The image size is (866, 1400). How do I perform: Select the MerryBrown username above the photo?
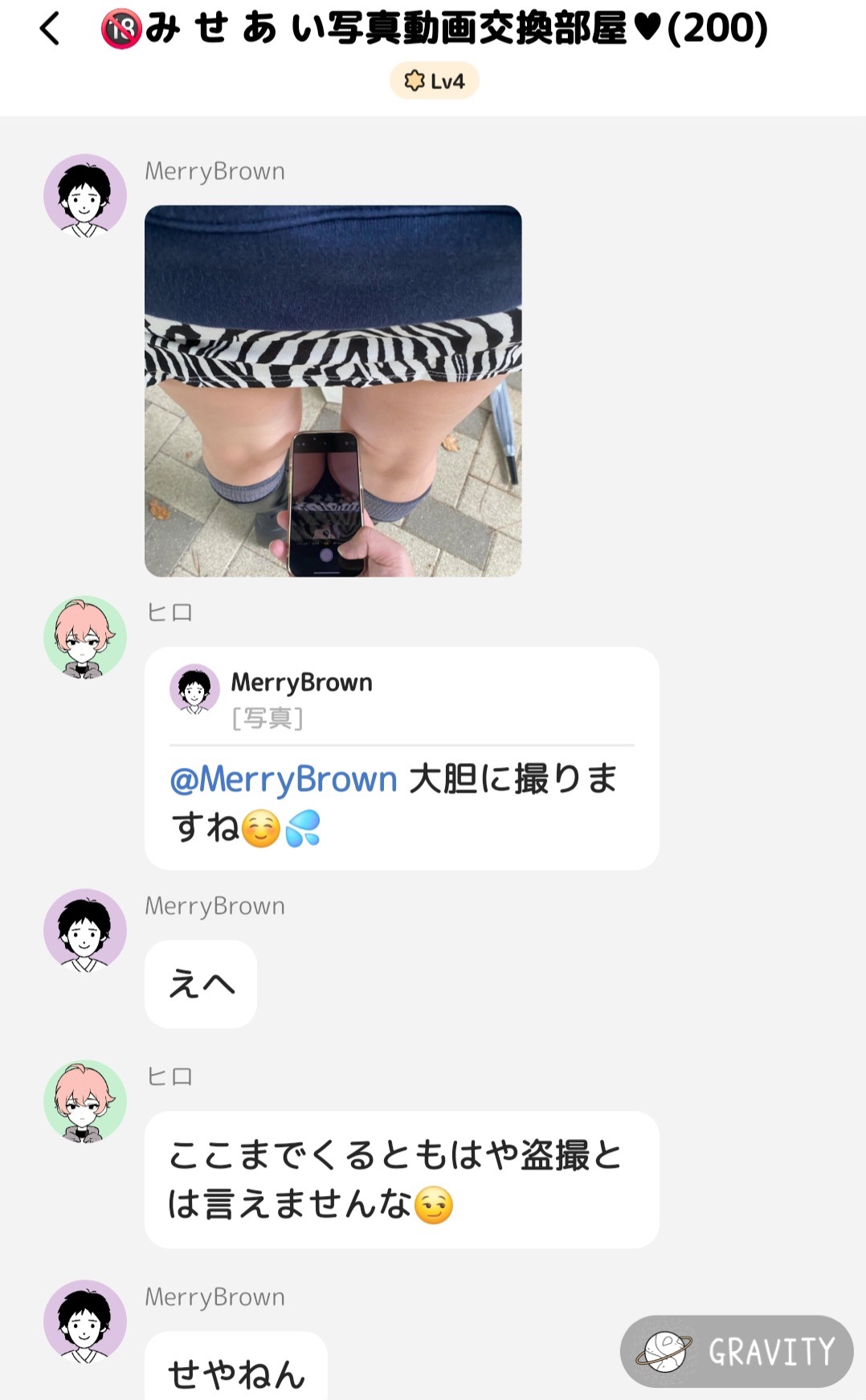(x=214, y=170)
